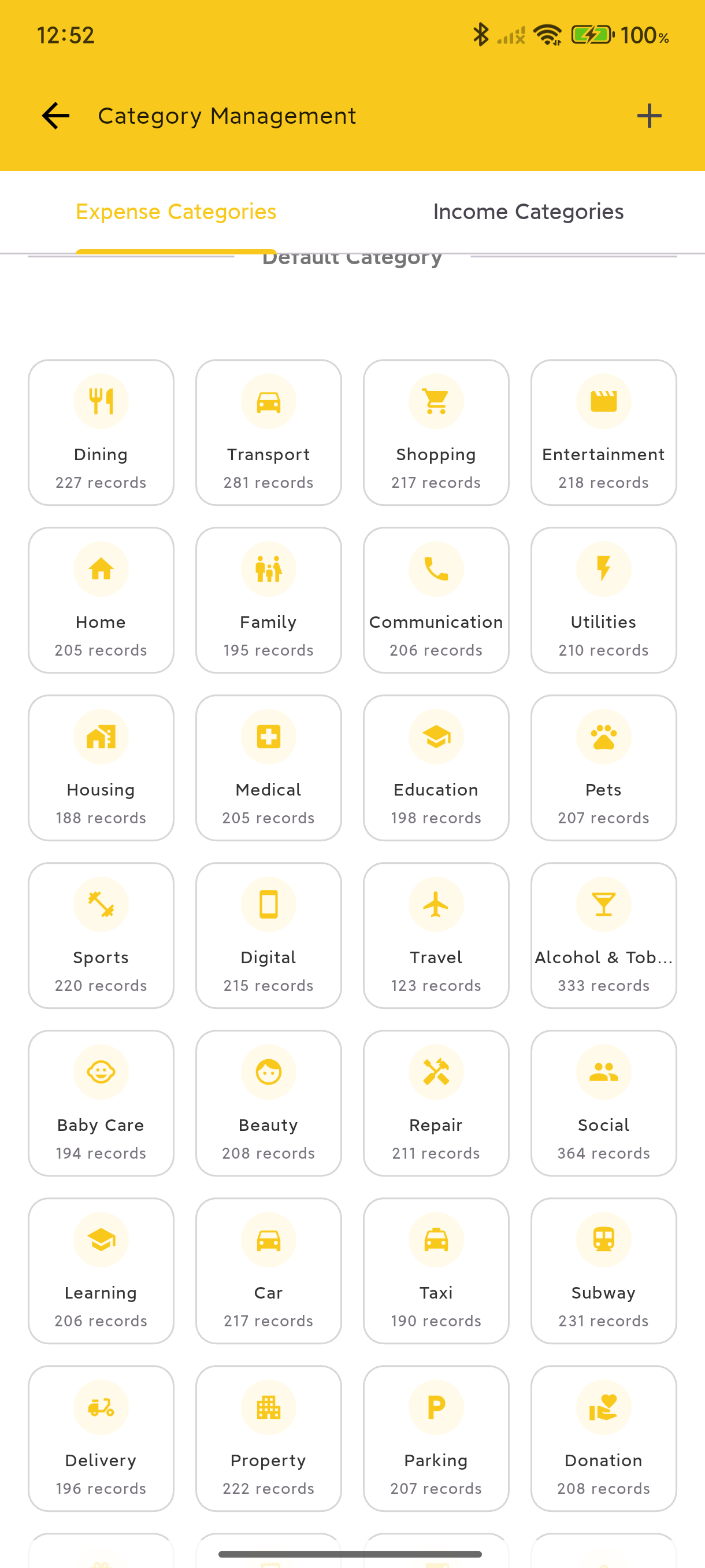The height and width of the screenshot is (1568, 705).
Task: Add a new category with plus icon
Action: [648, 116]
